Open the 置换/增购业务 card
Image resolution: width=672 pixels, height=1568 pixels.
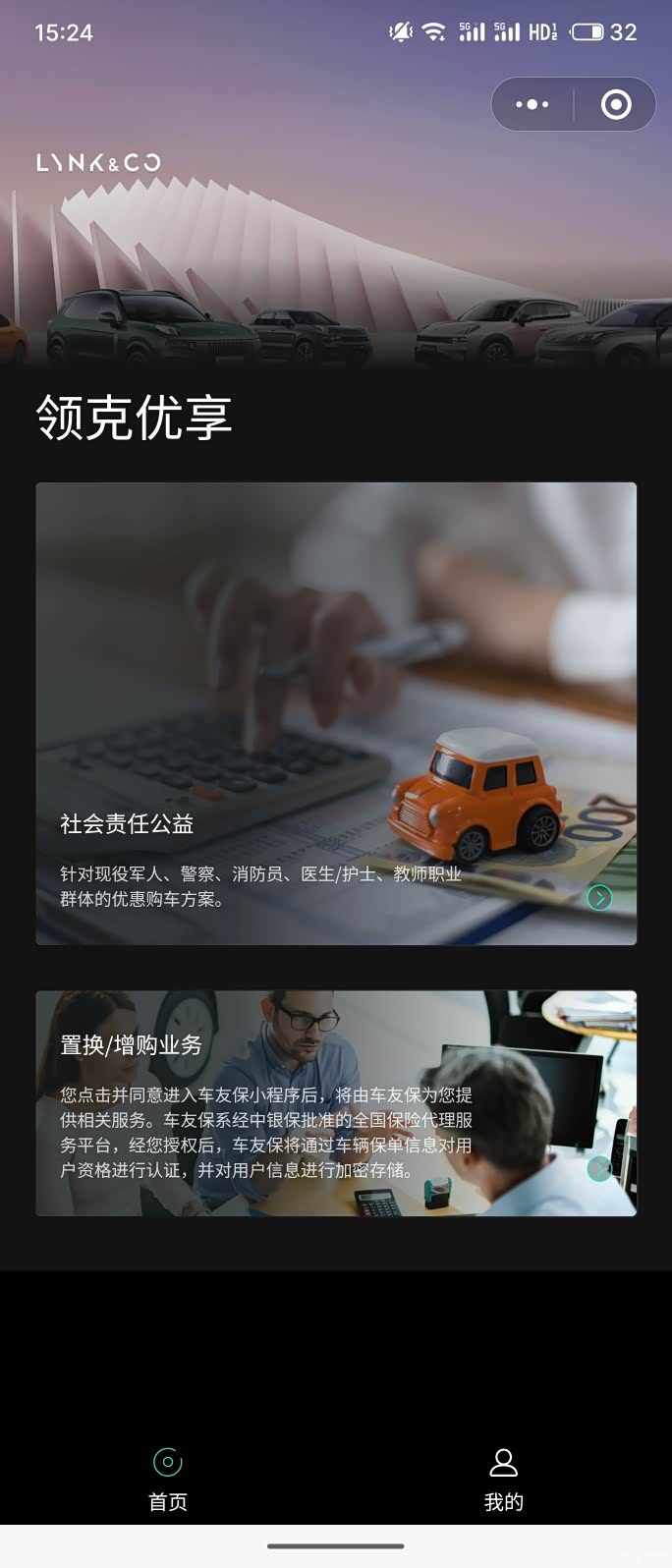tap(336, 1103)
